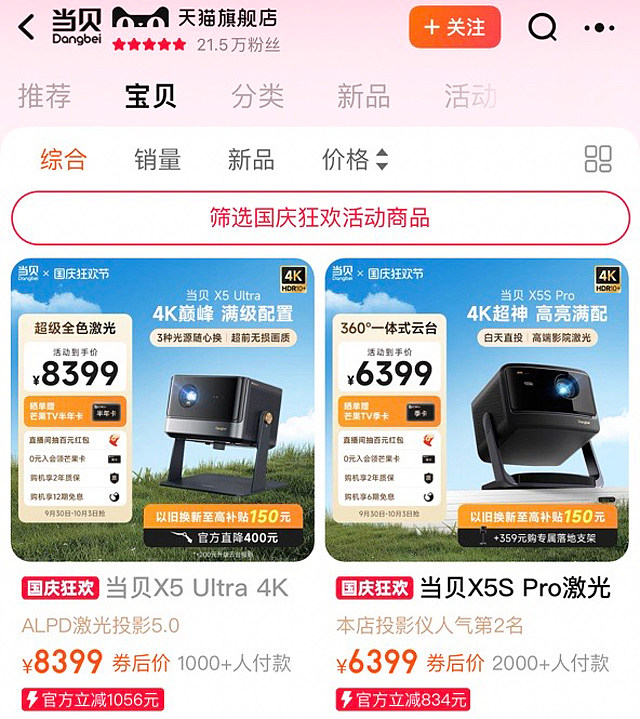
Task: Open the three-dot overflow menu
Action: 599,28
